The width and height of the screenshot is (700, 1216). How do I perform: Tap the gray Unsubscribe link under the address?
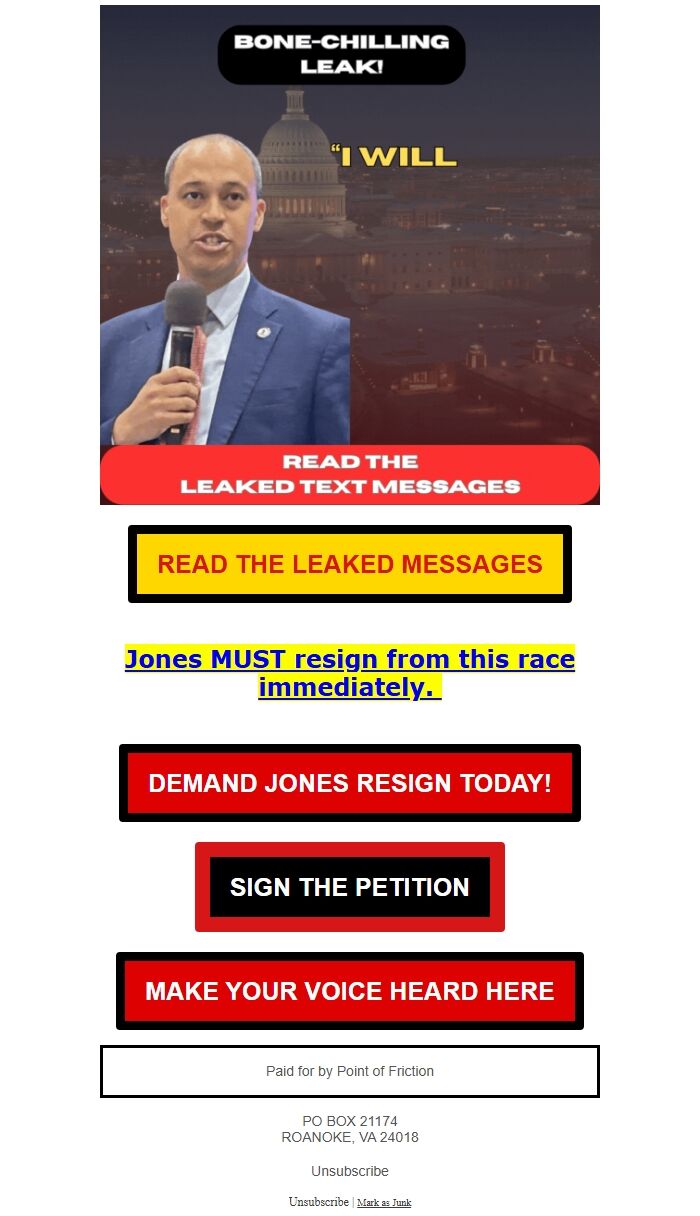pos(350,1171)
